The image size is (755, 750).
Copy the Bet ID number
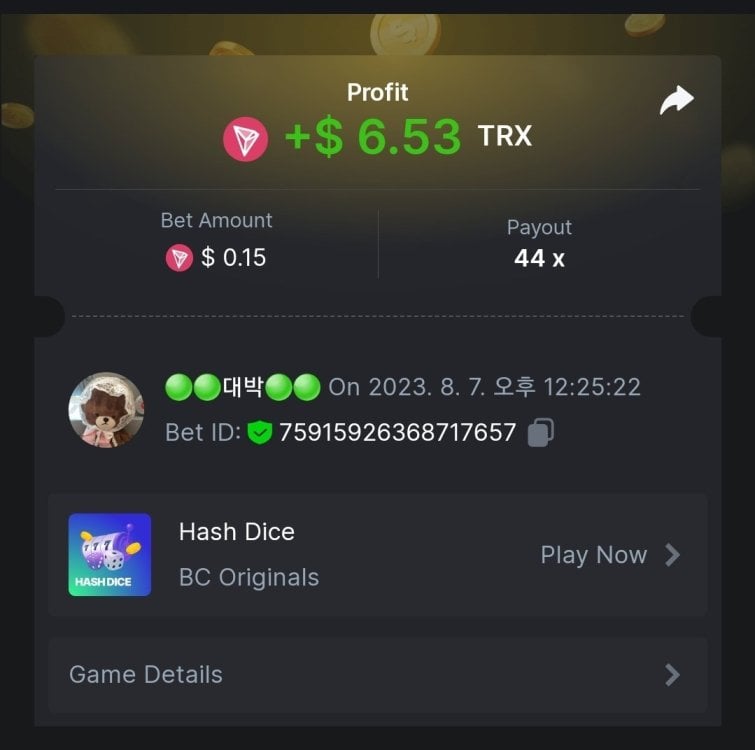540,432
